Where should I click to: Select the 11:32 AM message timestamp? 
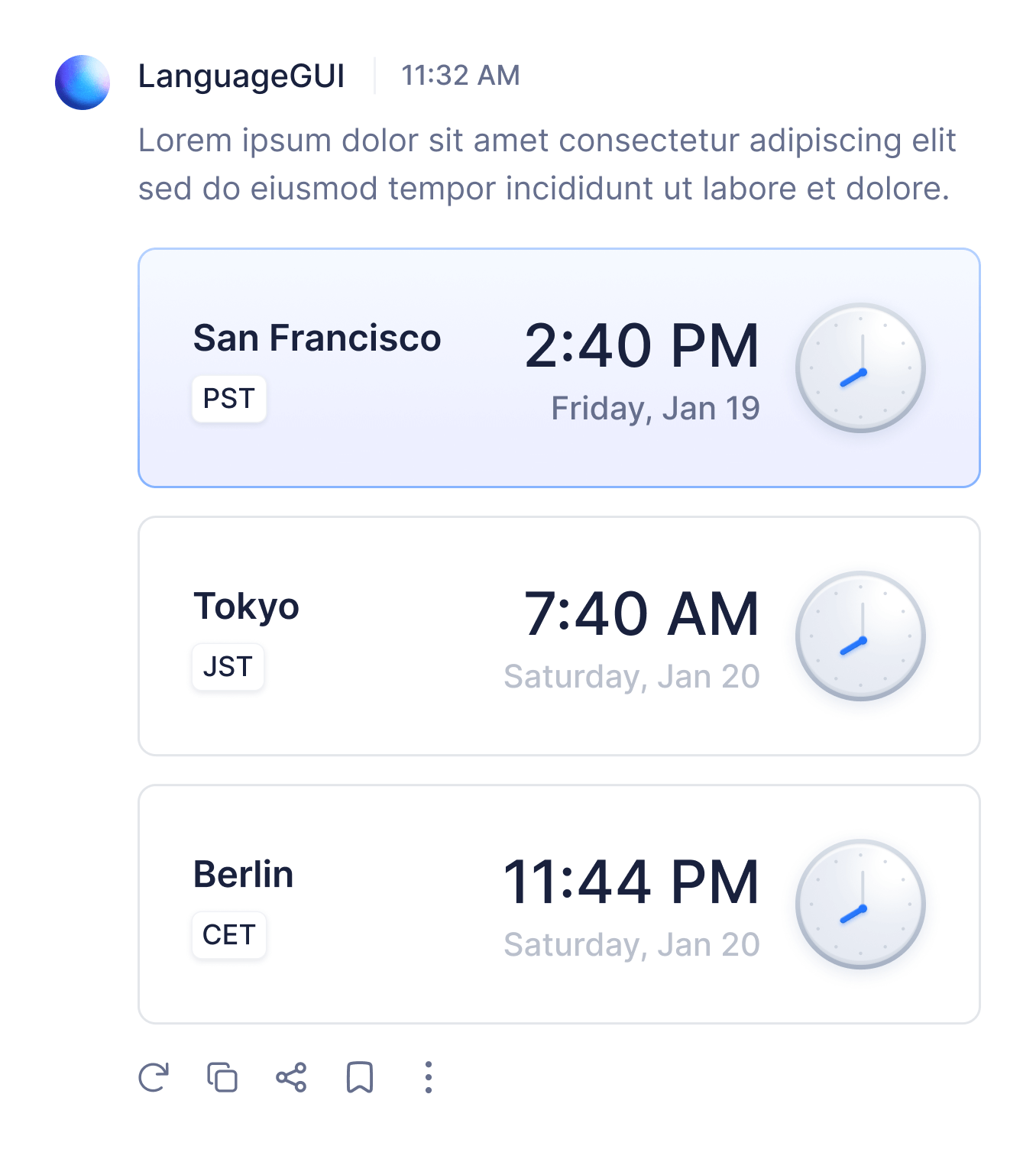pyautogui.click(x=460, y=76)
